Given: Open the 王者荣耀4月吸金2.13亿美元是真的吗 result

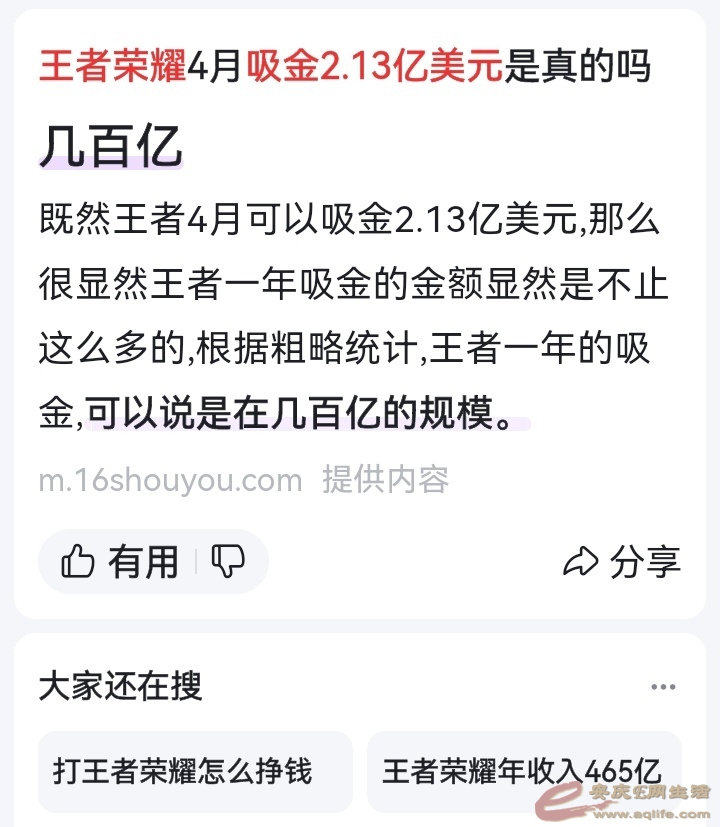Looking at the screenshot, I should pyautogui.click(x=345, y=67).
